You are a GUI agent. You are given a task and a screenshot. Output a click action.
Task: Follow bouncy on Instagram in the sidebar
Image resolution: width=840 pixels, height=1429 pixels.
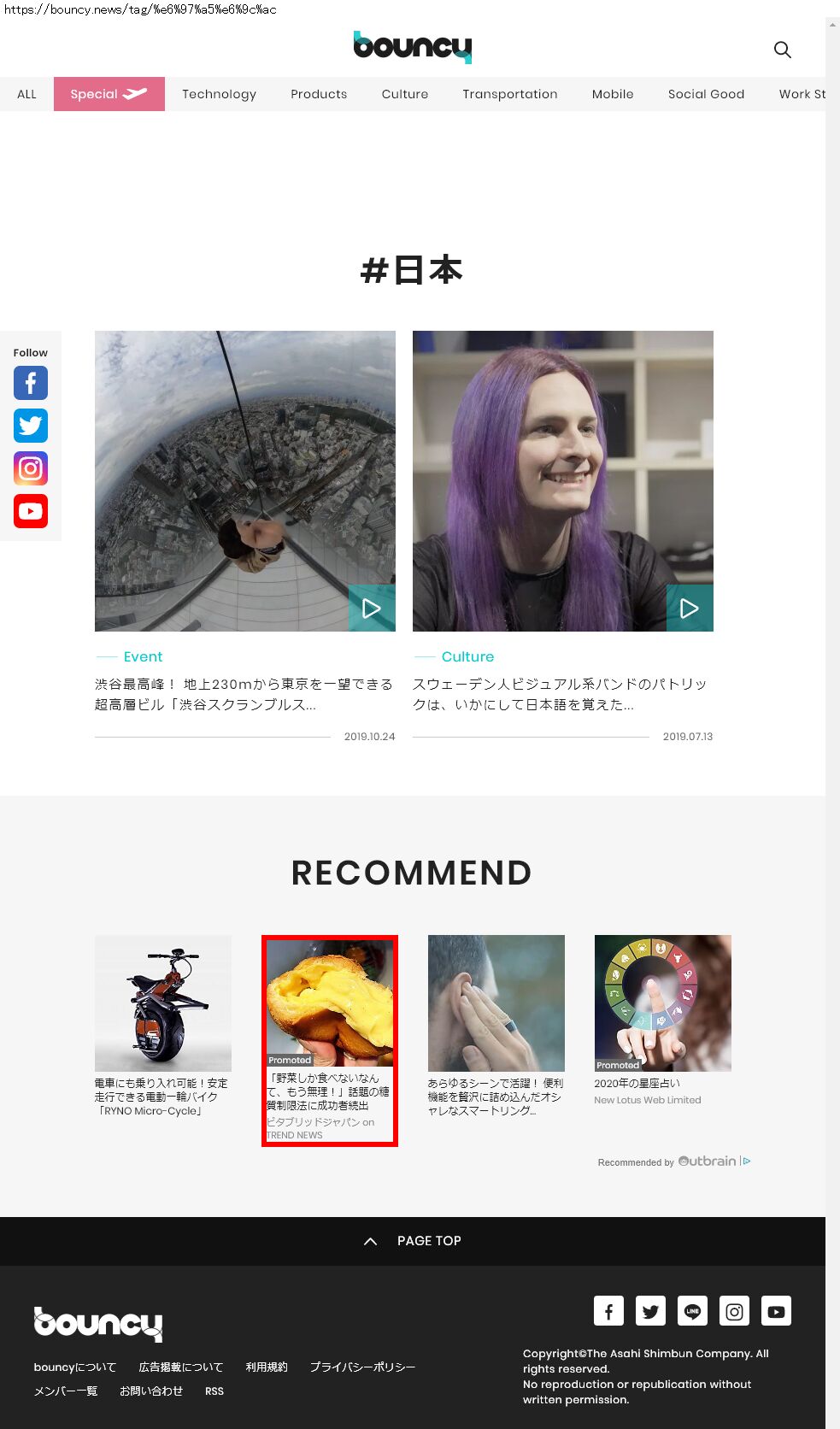tap(31, 468)
